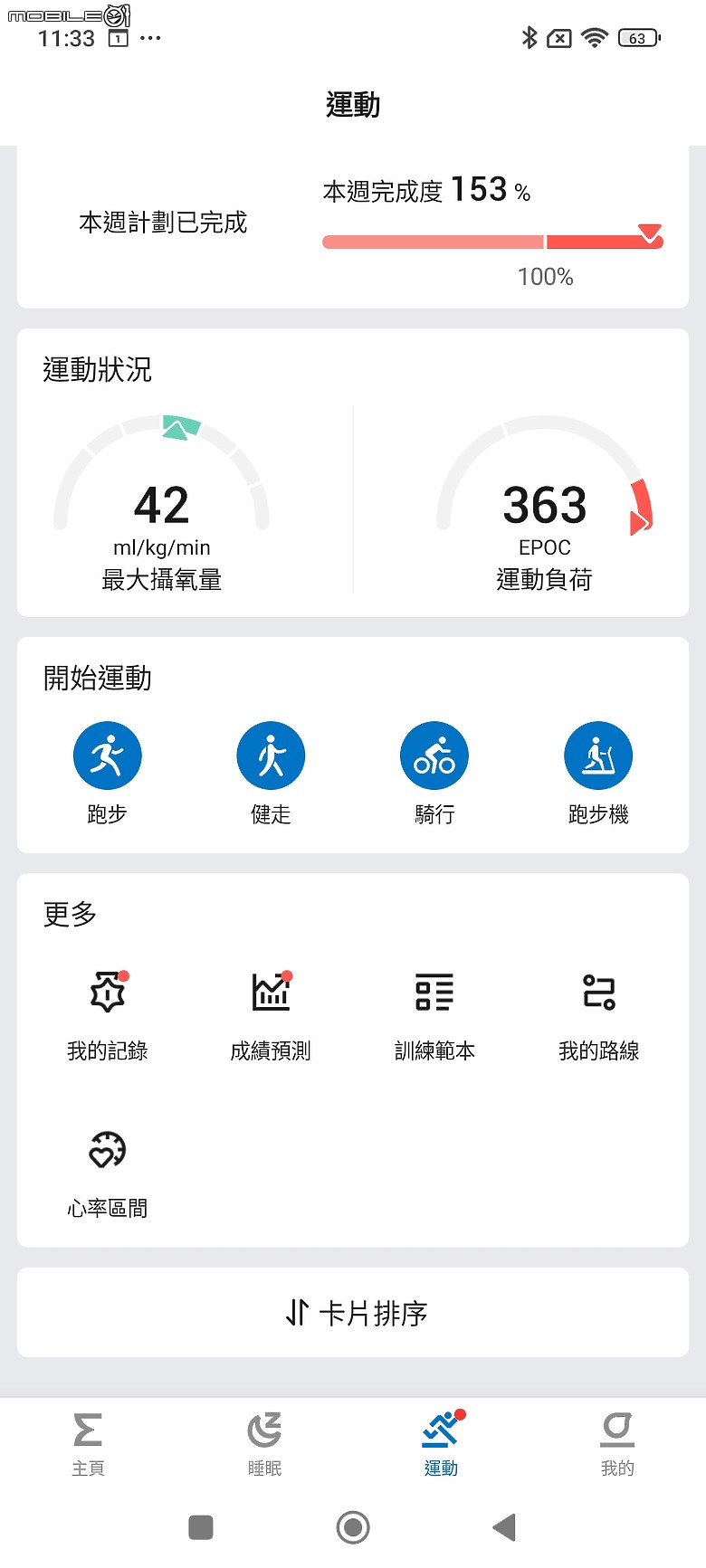This screenshot has height=1568, width=706.
Task: Tap the 卡片排序 card sorting button
Action: (353, 1313)
